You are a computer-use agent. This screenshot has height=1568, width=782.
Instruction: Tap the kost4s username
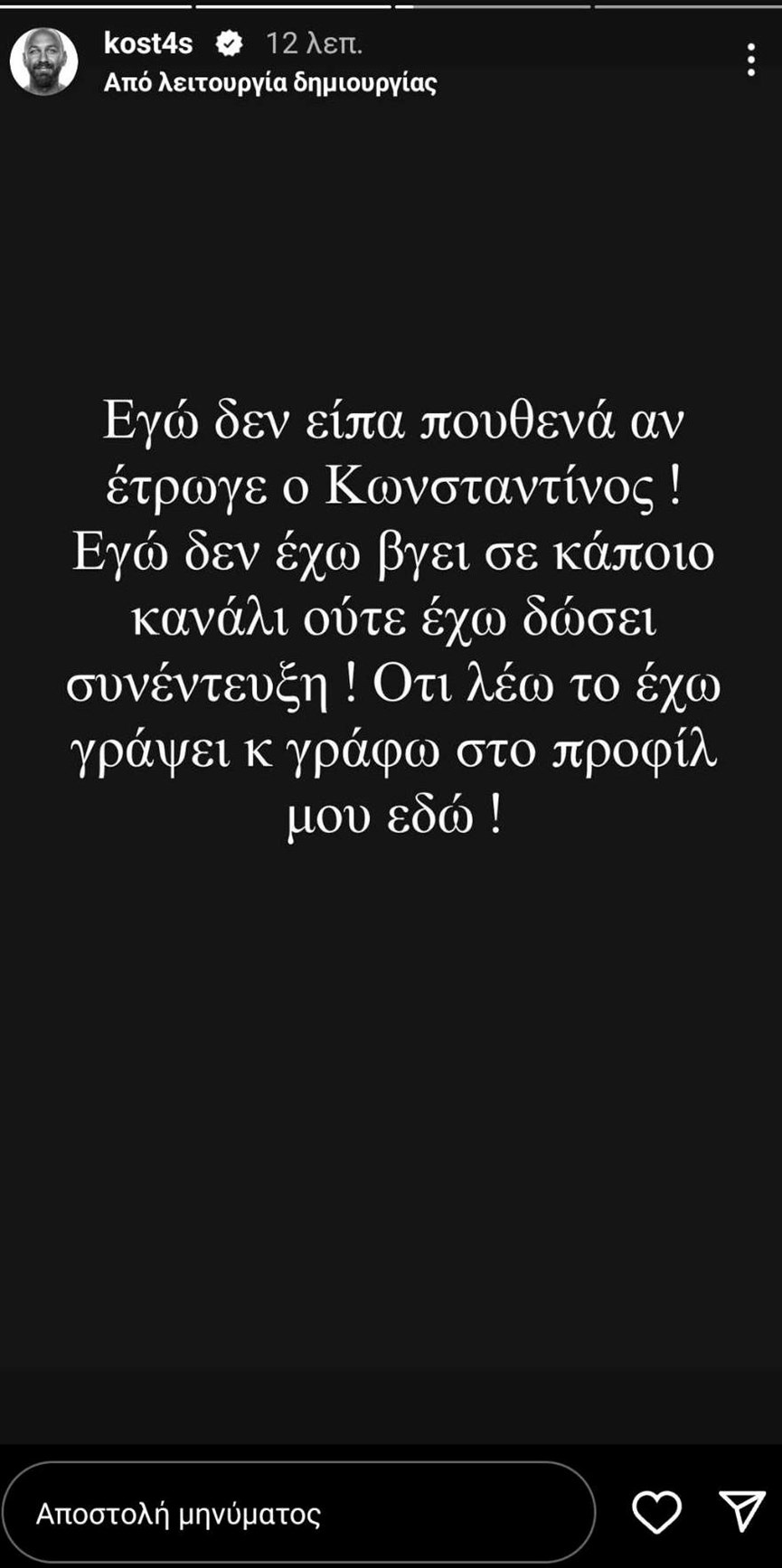click(x=148, y=43)
